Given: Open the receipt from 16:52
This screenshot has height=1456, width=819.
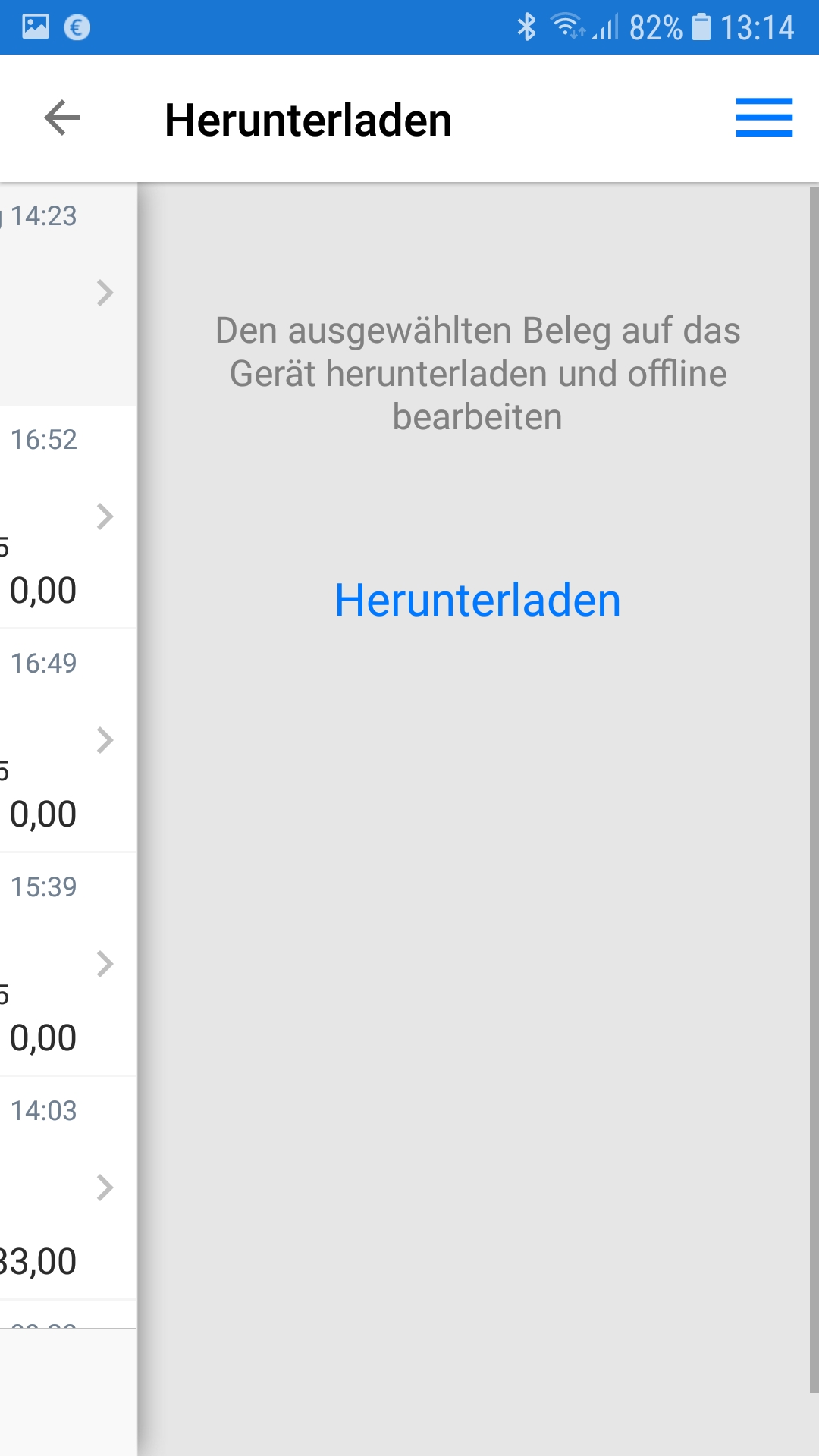Looking at the screenshot, I should click(x=68, y=516).
